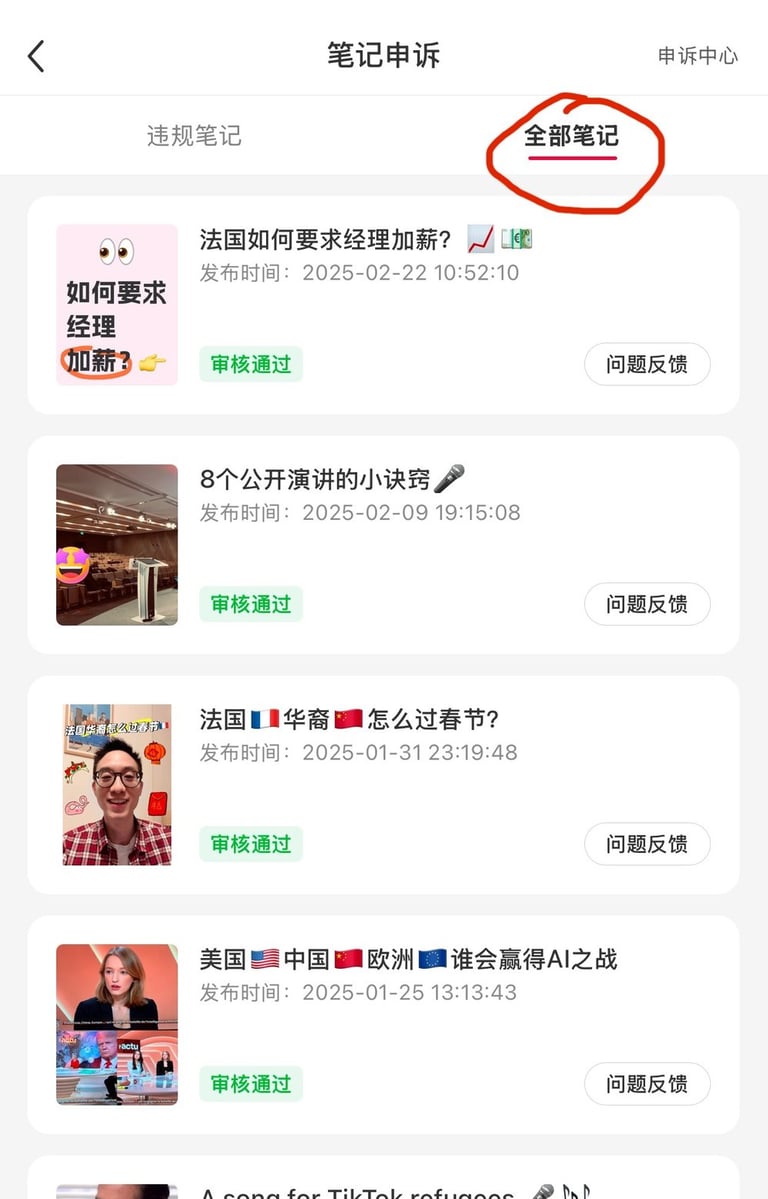Tap 问题反馈 for 谁会赢得AI之战 note

[x=647, y=1084]
